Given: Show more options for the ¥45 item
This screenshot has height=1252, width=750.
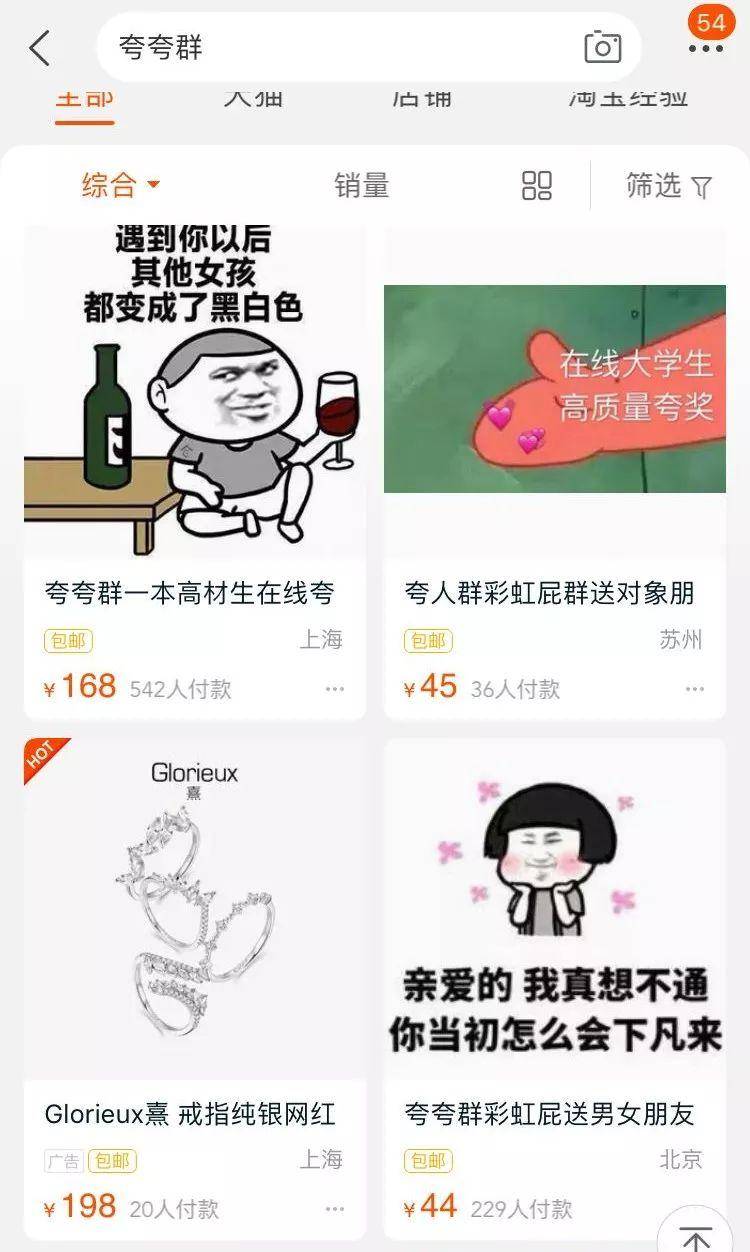Looking at the screenshot, I should point(695,689).
